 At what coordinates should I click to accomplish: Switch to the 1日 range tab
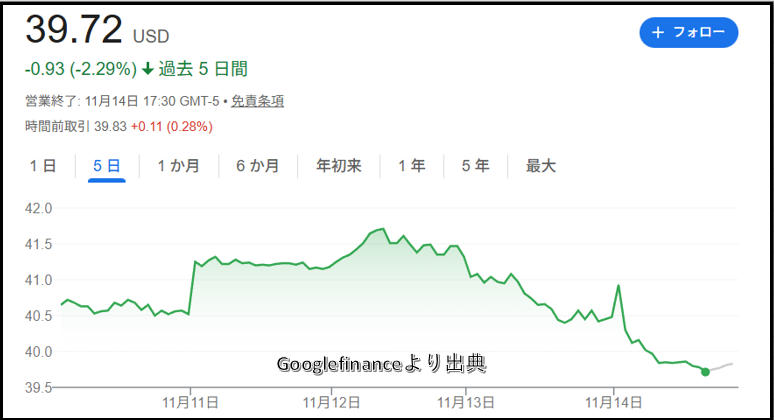point(43,166)
